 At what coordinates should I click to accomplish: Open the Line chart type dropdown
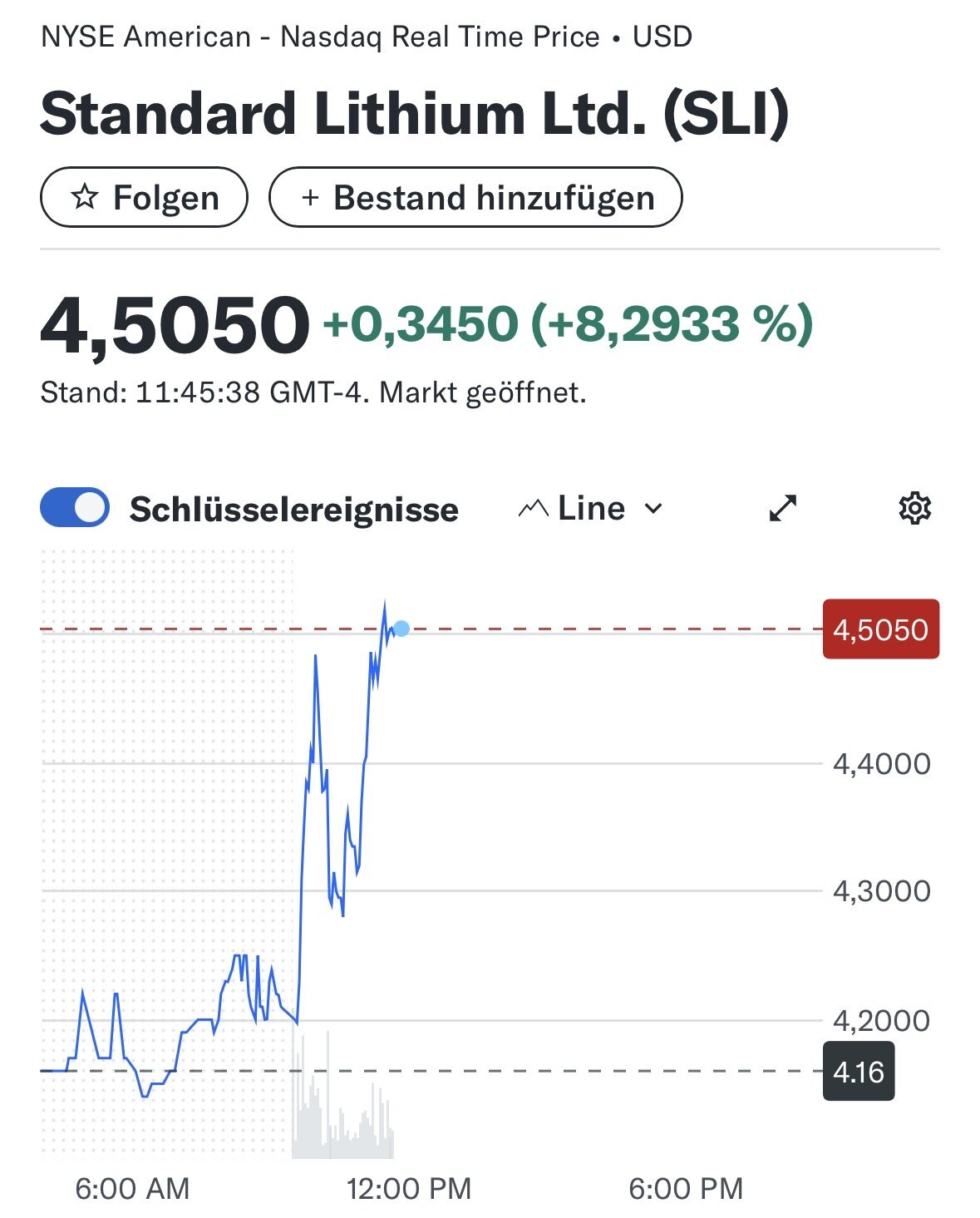coord(590,508)
